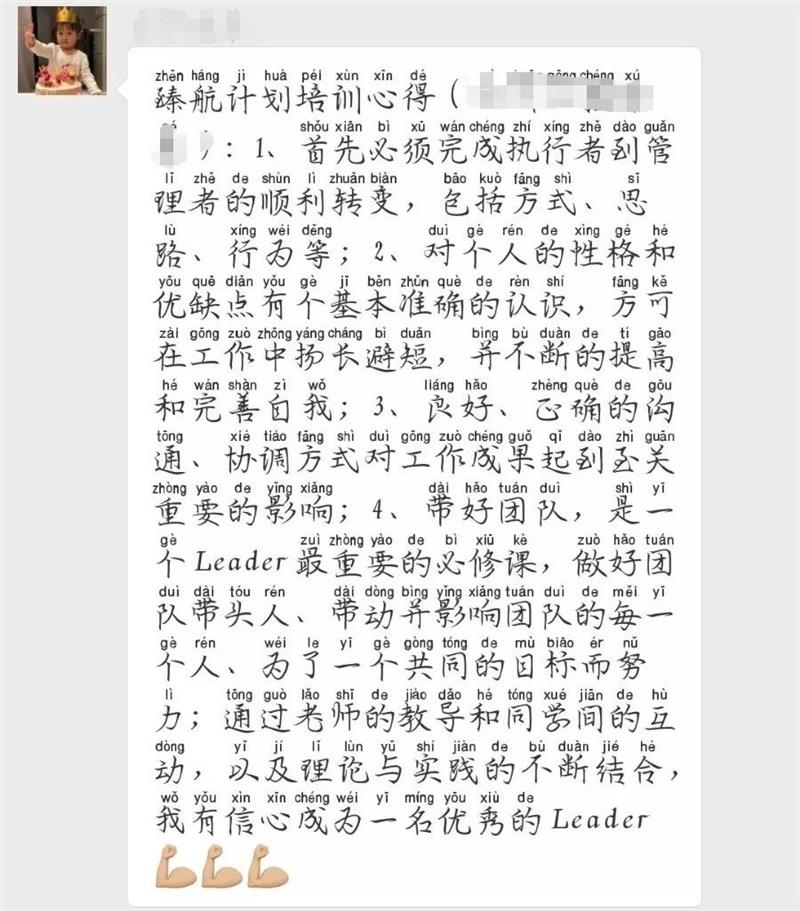Open the sender's profile avatar

coord(61,50)
